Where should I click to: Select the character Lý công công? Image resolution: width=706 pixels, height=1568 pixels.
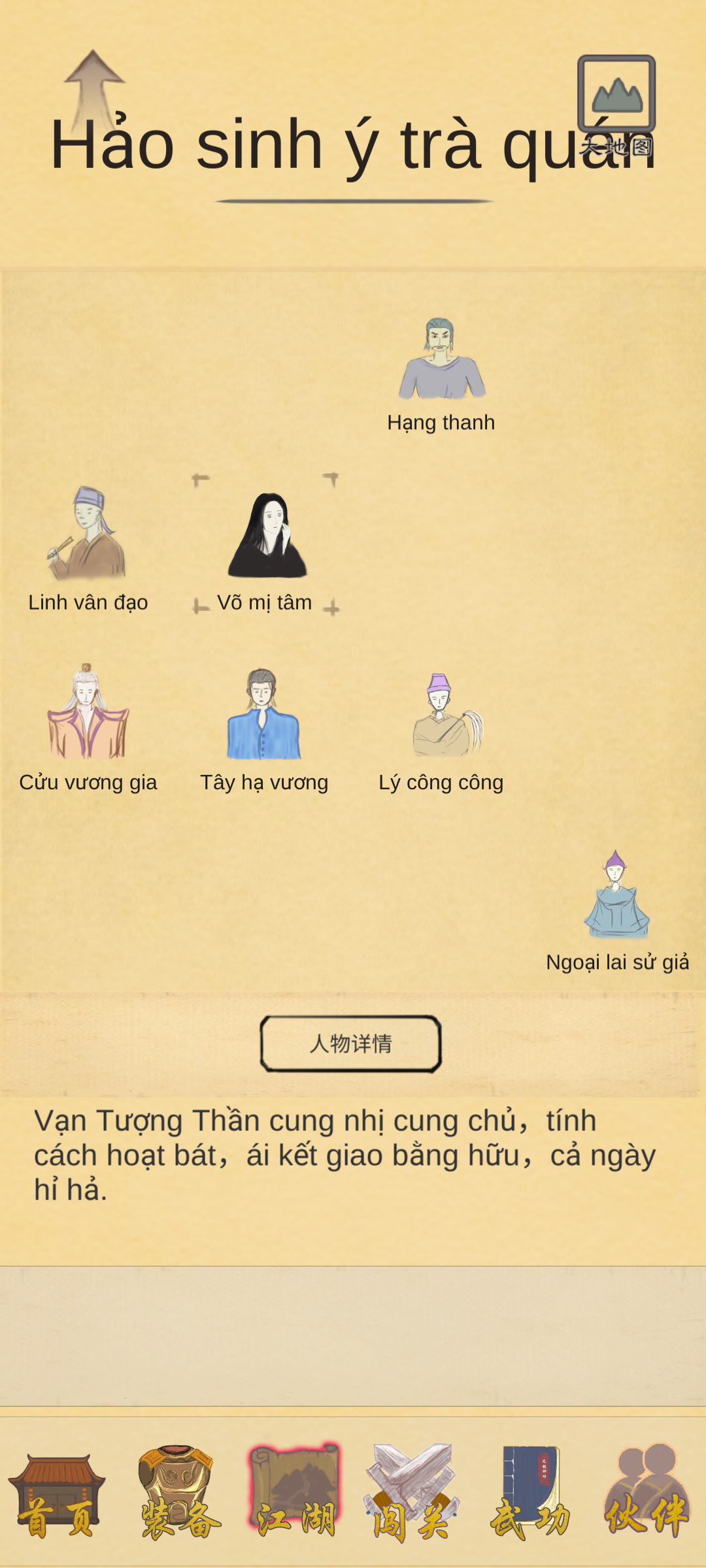441,725
